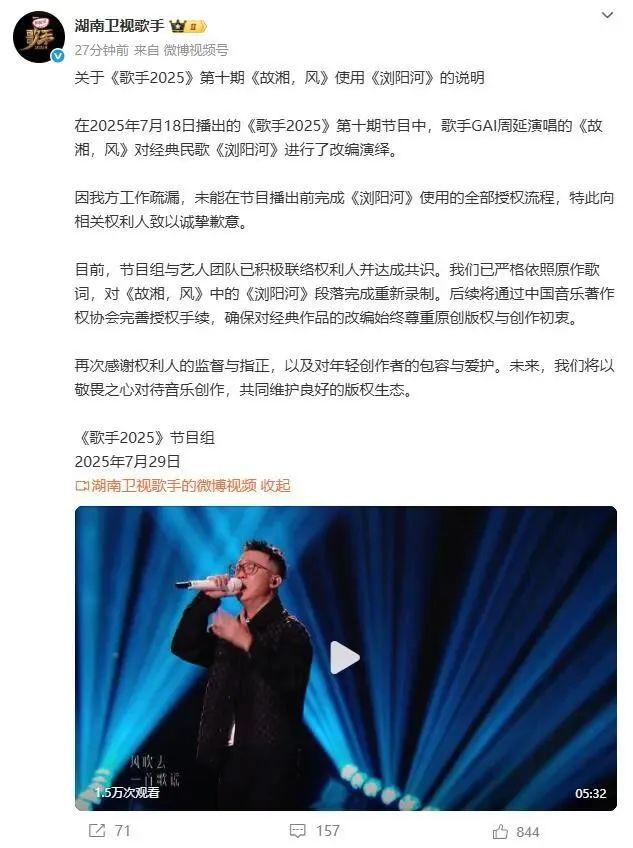Expand the post options chevron
This screenshot has height=848, width=633.
pyautogui.click(x=608, y=17)
